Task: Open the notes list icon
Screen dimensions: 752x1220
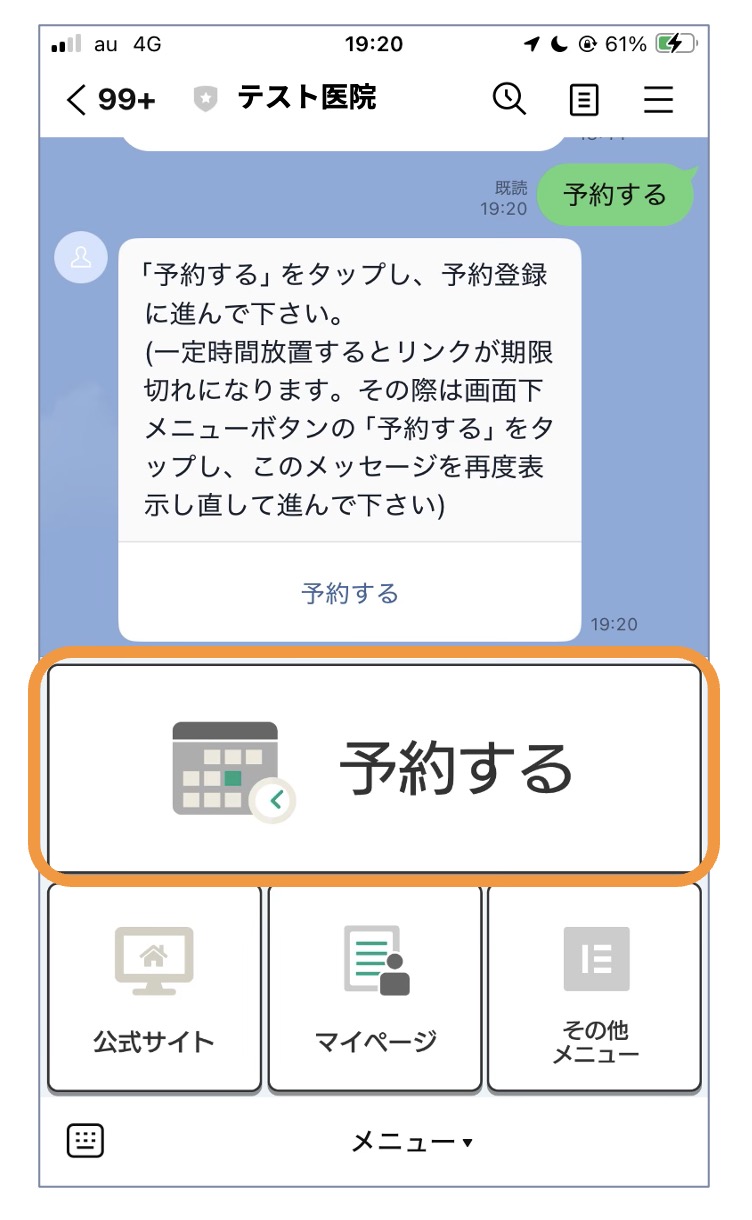Action: [x=584, y=100]
